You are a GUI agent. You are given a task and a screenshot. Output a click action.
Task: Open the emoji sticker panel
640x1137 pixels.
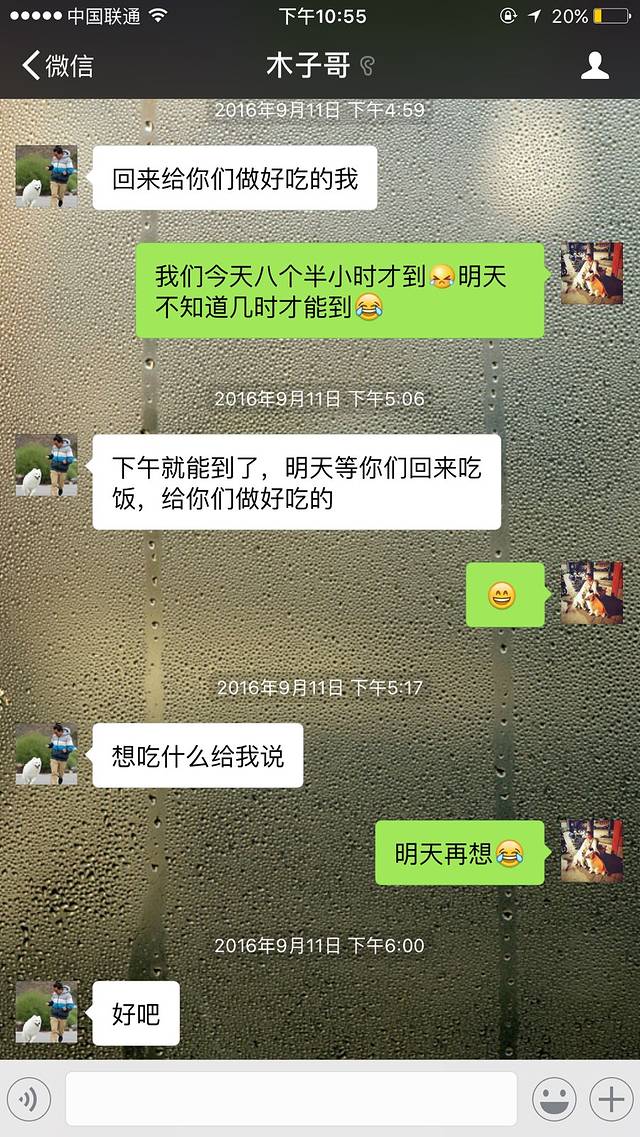click(x=554, y=1100)
